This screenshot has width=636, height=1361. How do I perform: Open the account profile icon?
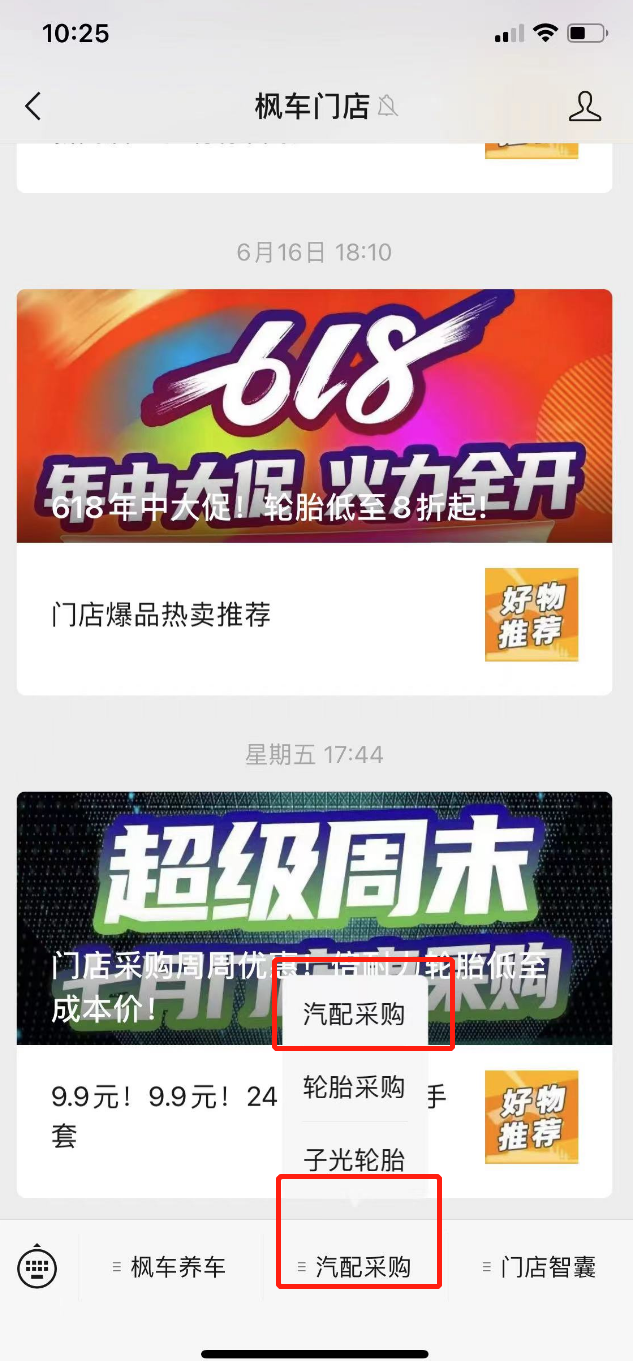click(x=584, y=107)
